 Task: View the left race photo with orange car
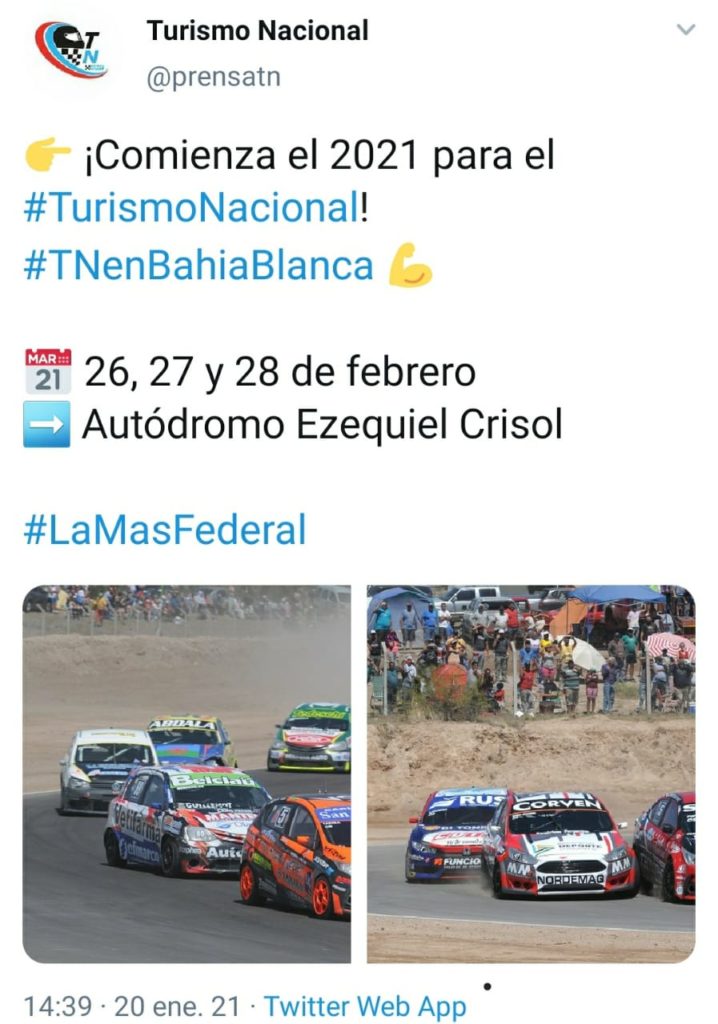click(x=187, y=773)
